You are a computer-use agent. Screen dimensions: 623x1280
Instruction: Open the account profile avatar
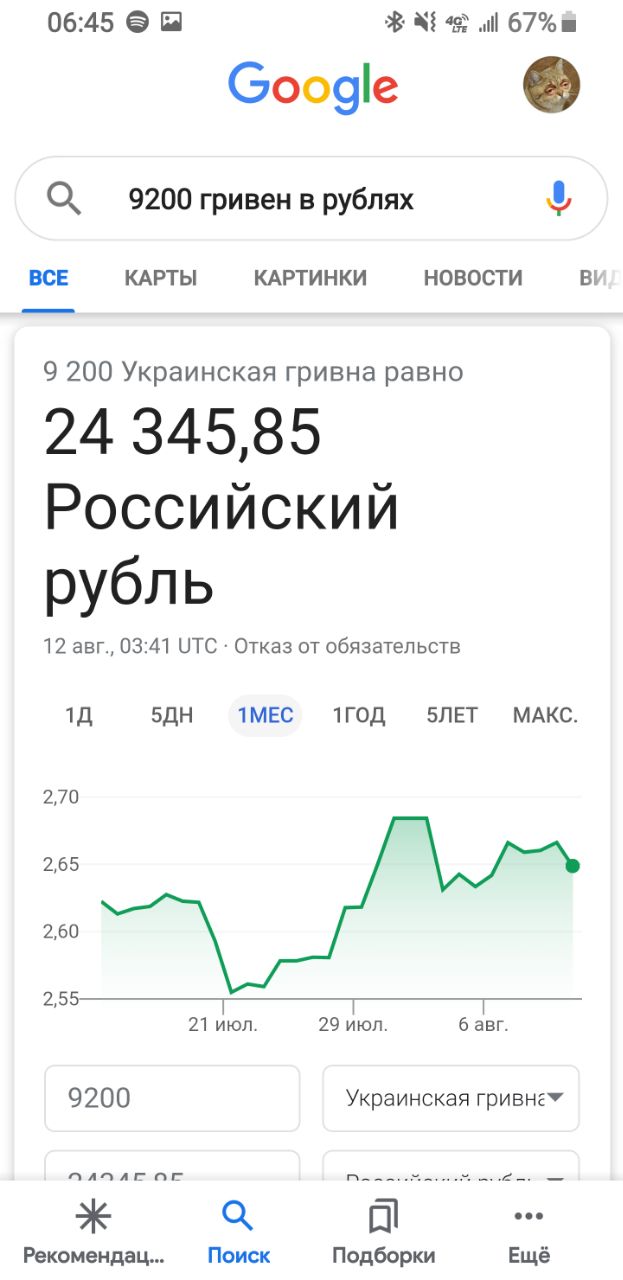(x=551, y=85)
